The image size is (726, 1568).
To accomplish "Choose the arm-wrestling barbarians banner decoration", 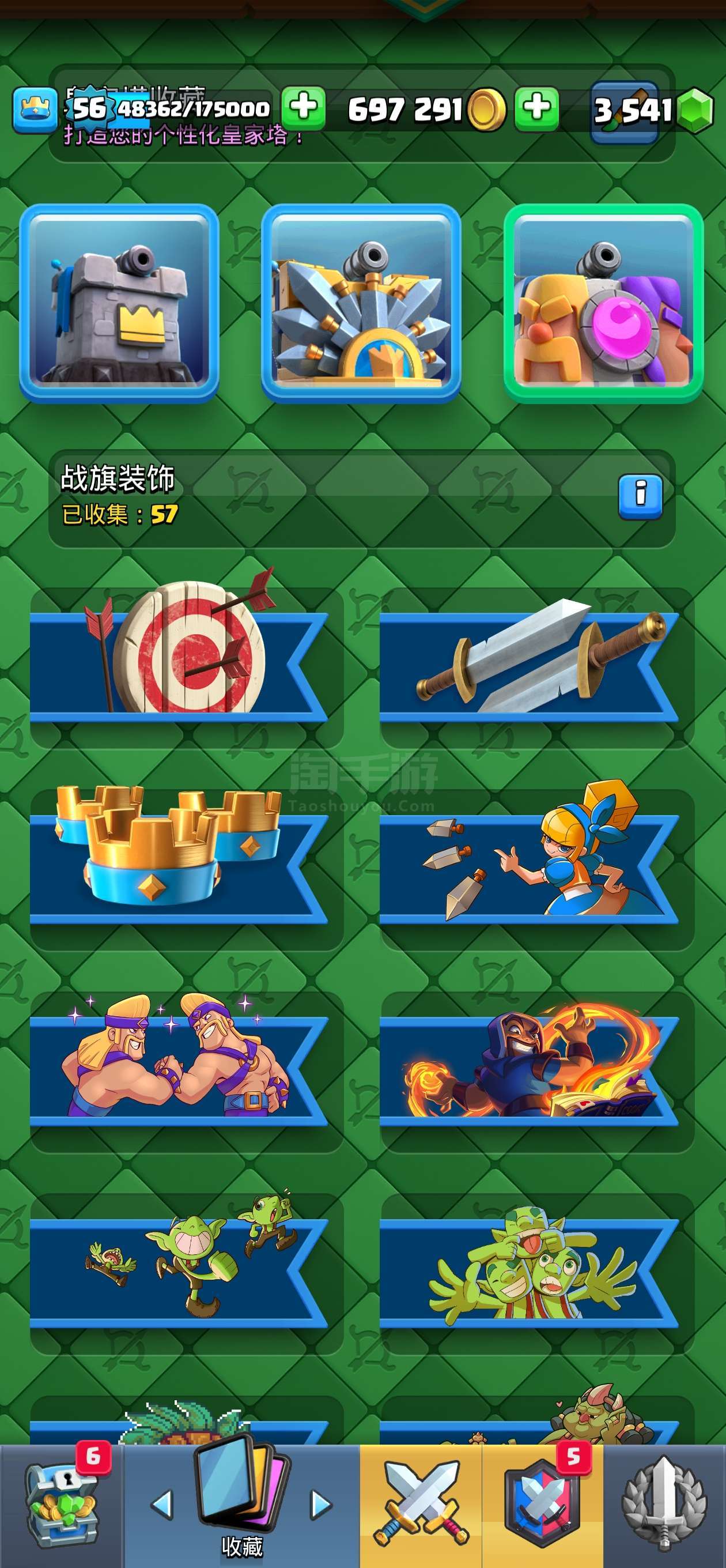I will click(x=186, y=1071).
